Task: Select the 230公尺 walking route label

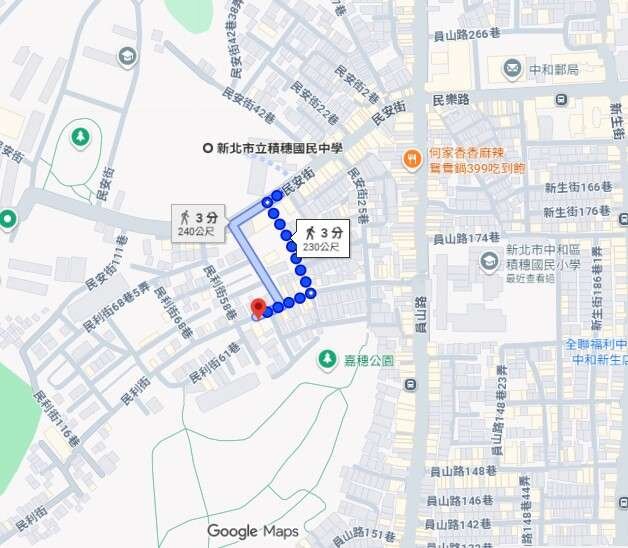Action: [321, 238]
